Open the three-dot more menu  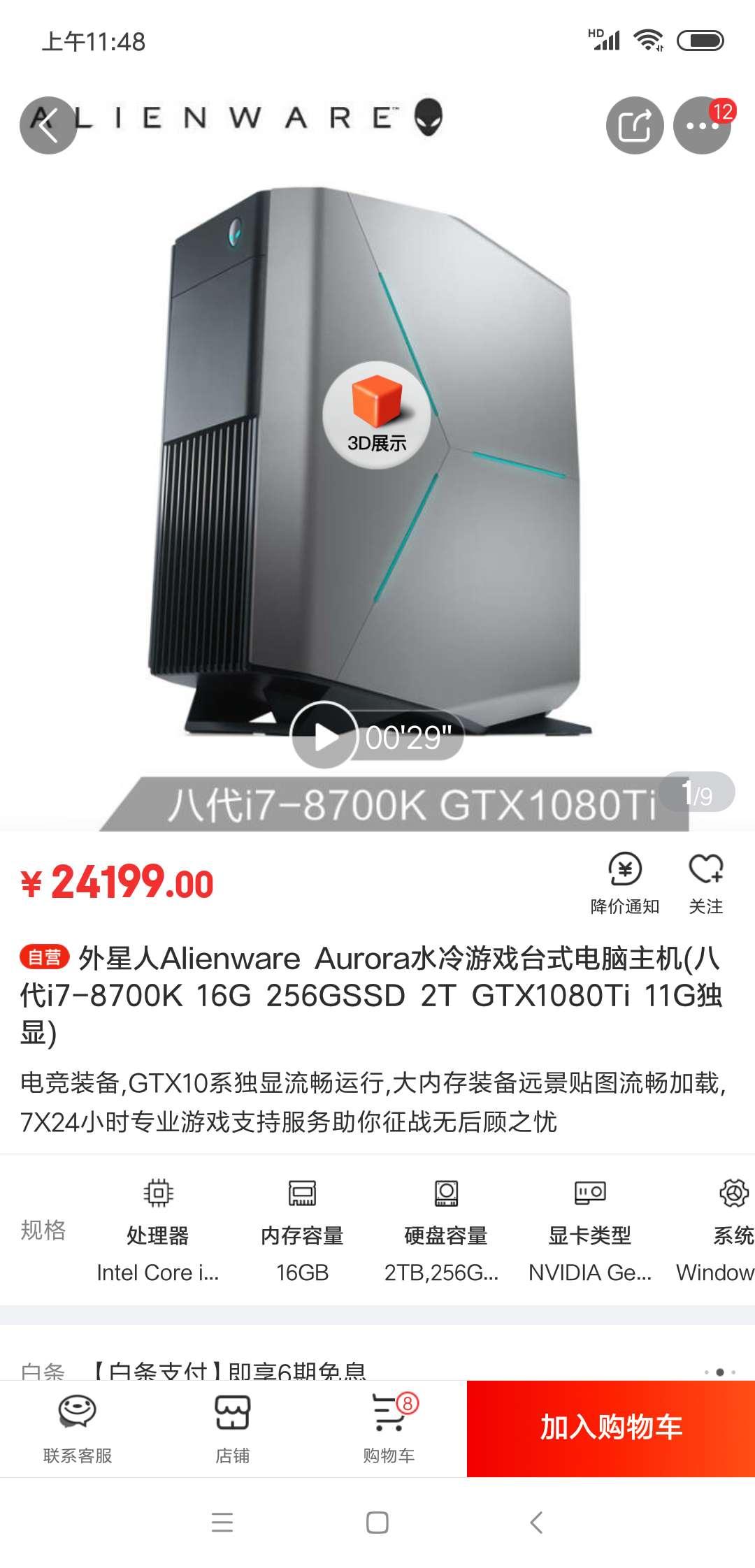701,126
